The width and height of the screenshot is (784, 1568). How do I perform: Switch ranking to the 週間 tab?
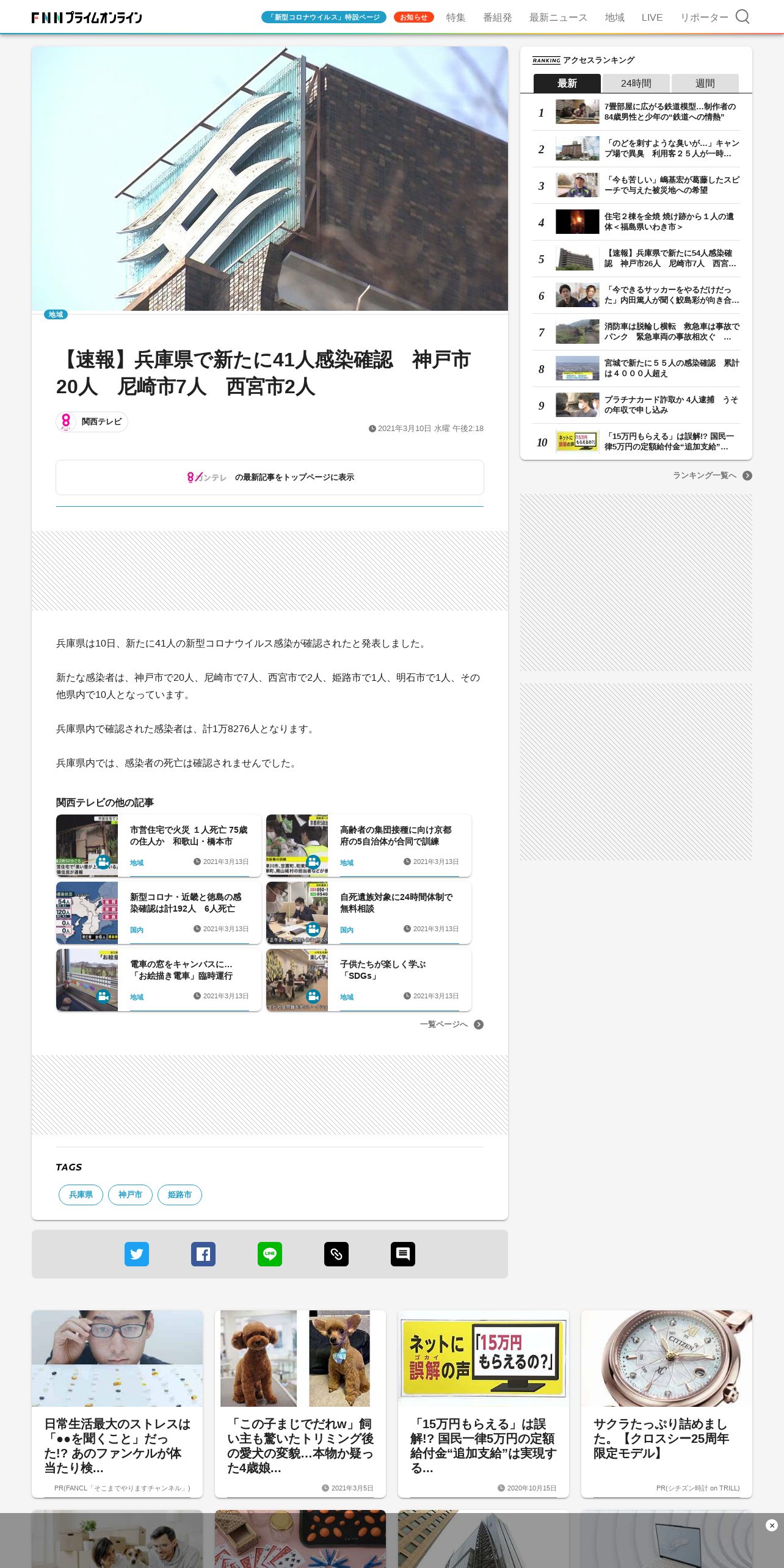705,83
